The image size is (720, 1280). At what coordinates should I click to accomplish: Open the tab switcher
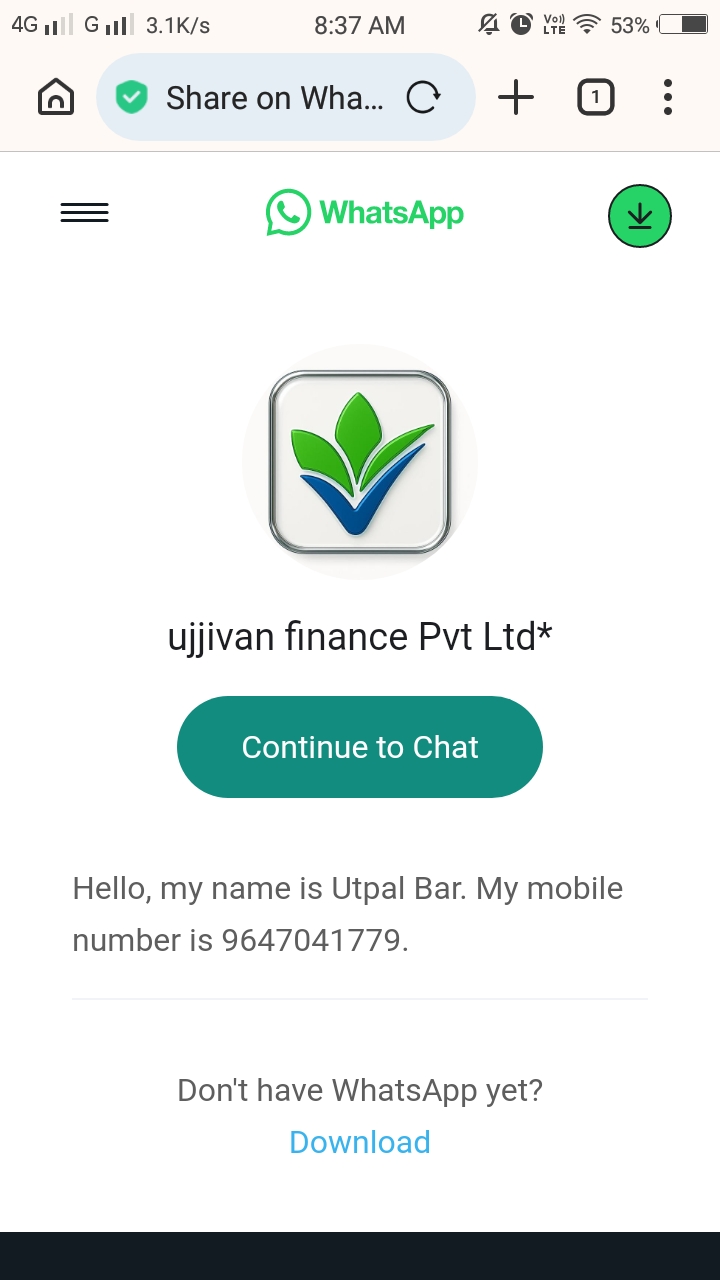click(595, 98)
